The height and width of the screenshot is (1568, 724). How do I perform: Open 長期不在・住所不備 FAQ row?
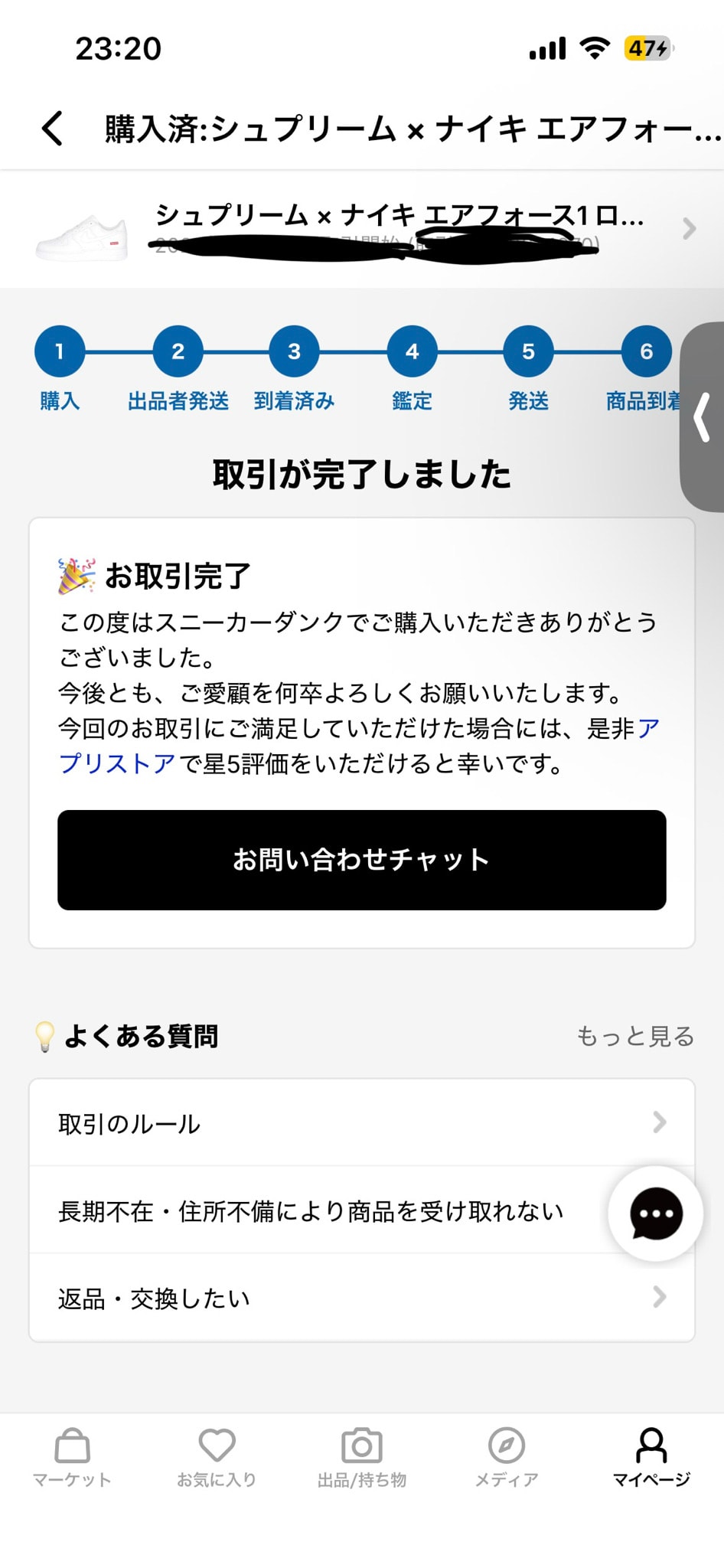click(362, 1210)
